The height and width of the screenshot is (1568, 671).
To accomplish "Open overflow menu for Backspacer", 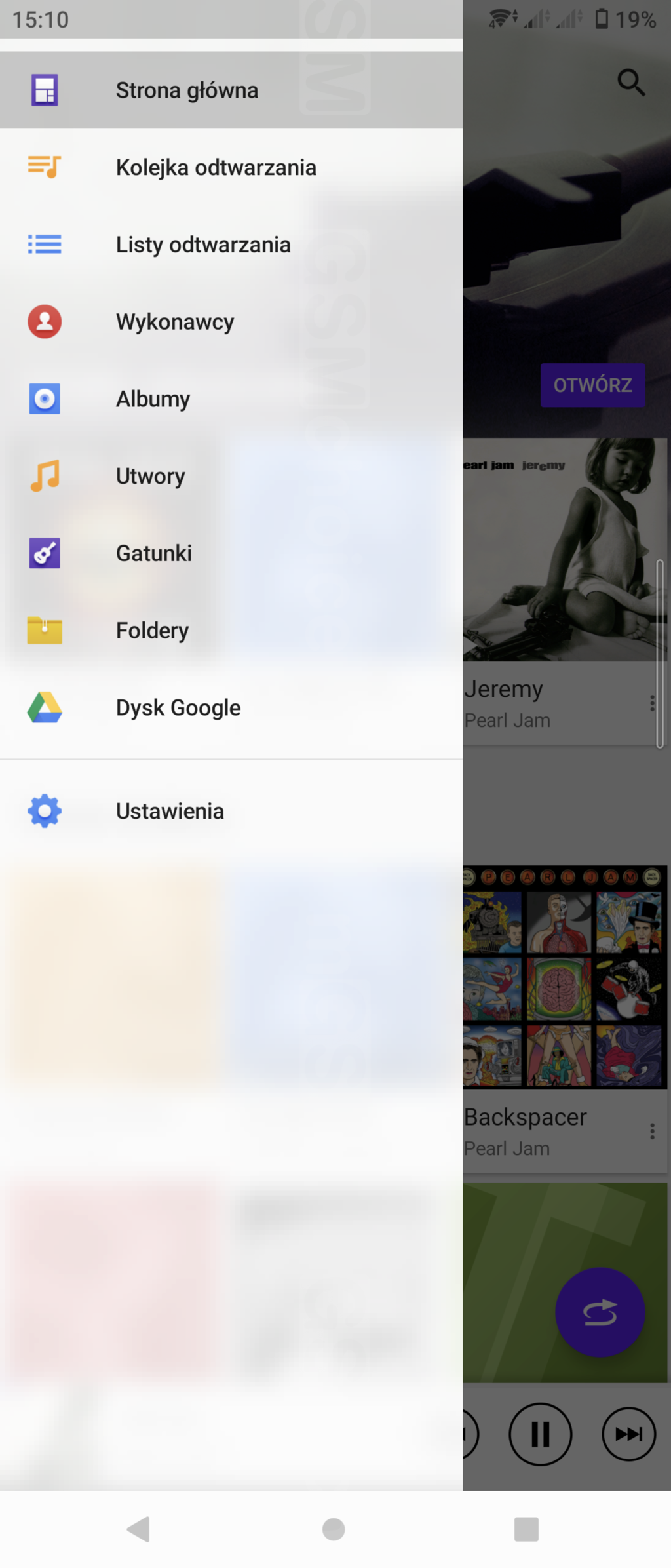I will 652,1131.
